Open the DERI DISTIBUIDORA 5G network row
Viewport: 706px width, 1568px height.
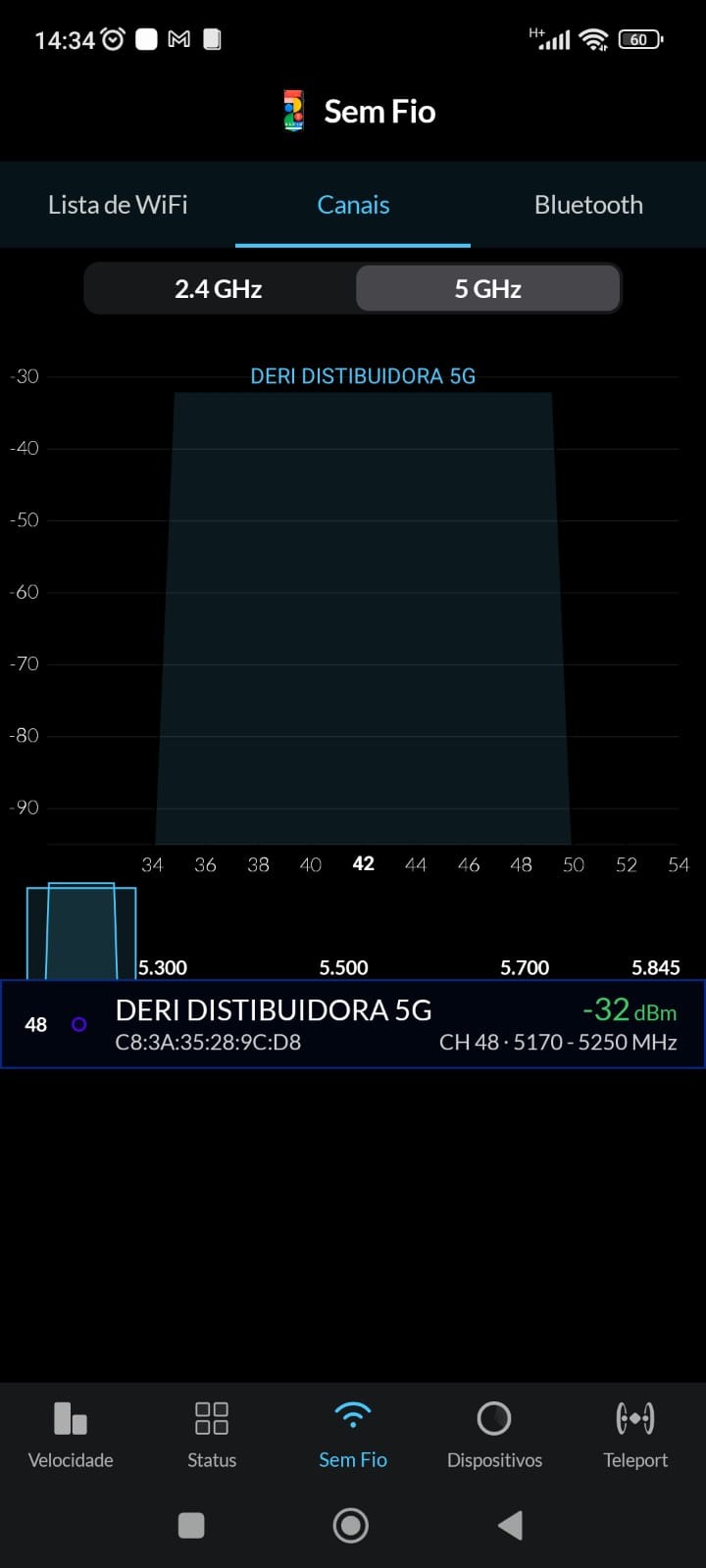click(x=353, y=1024)
